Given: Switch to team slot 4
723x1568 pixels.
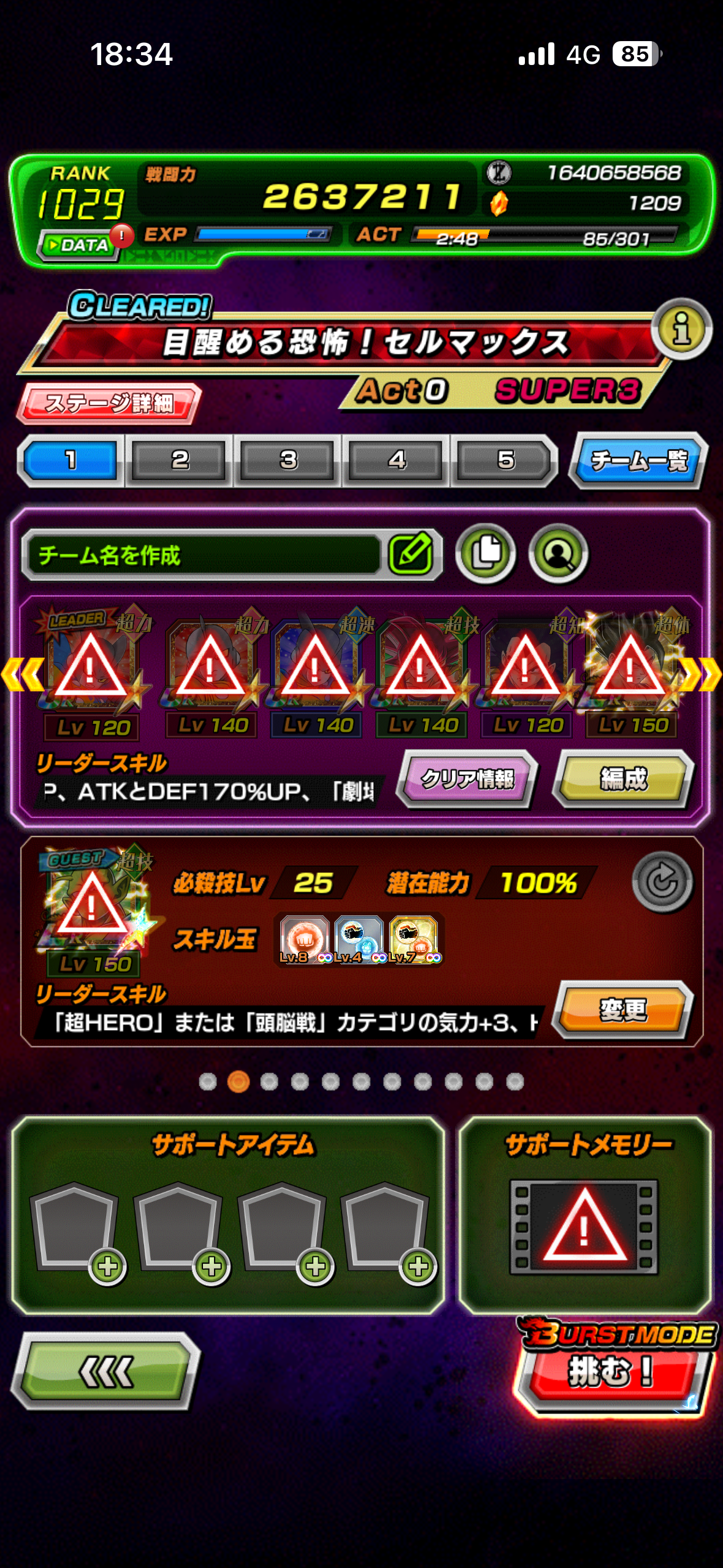Looking at the screenshot, I should pyautogui.click(x=396, y=460).
